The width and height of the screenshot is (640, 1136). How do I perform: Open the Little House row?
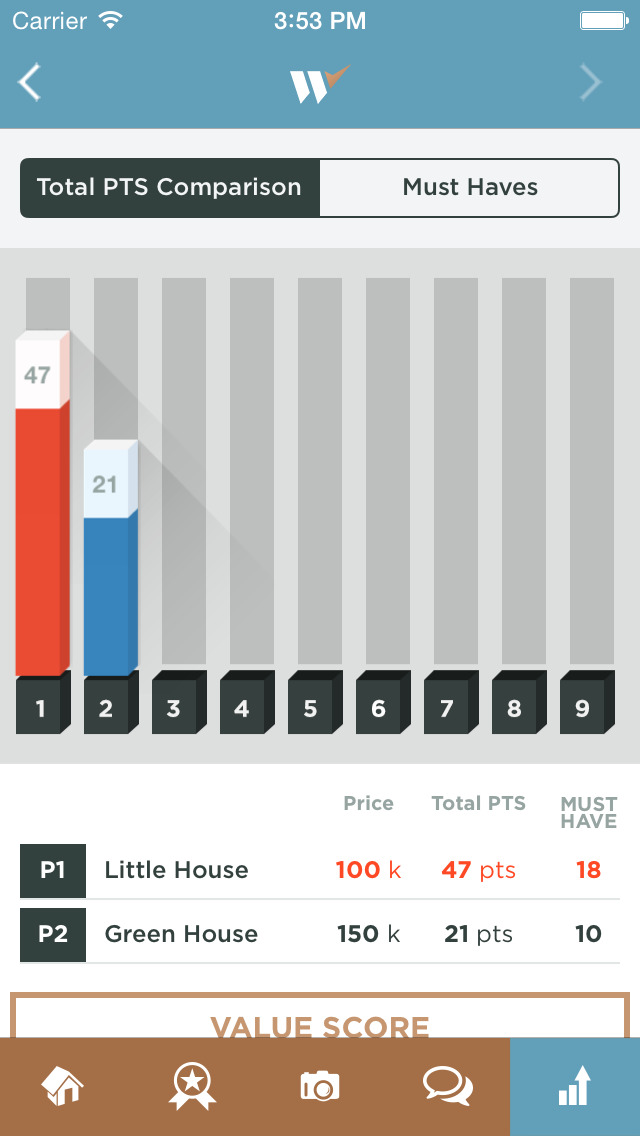tap(320, 870)
